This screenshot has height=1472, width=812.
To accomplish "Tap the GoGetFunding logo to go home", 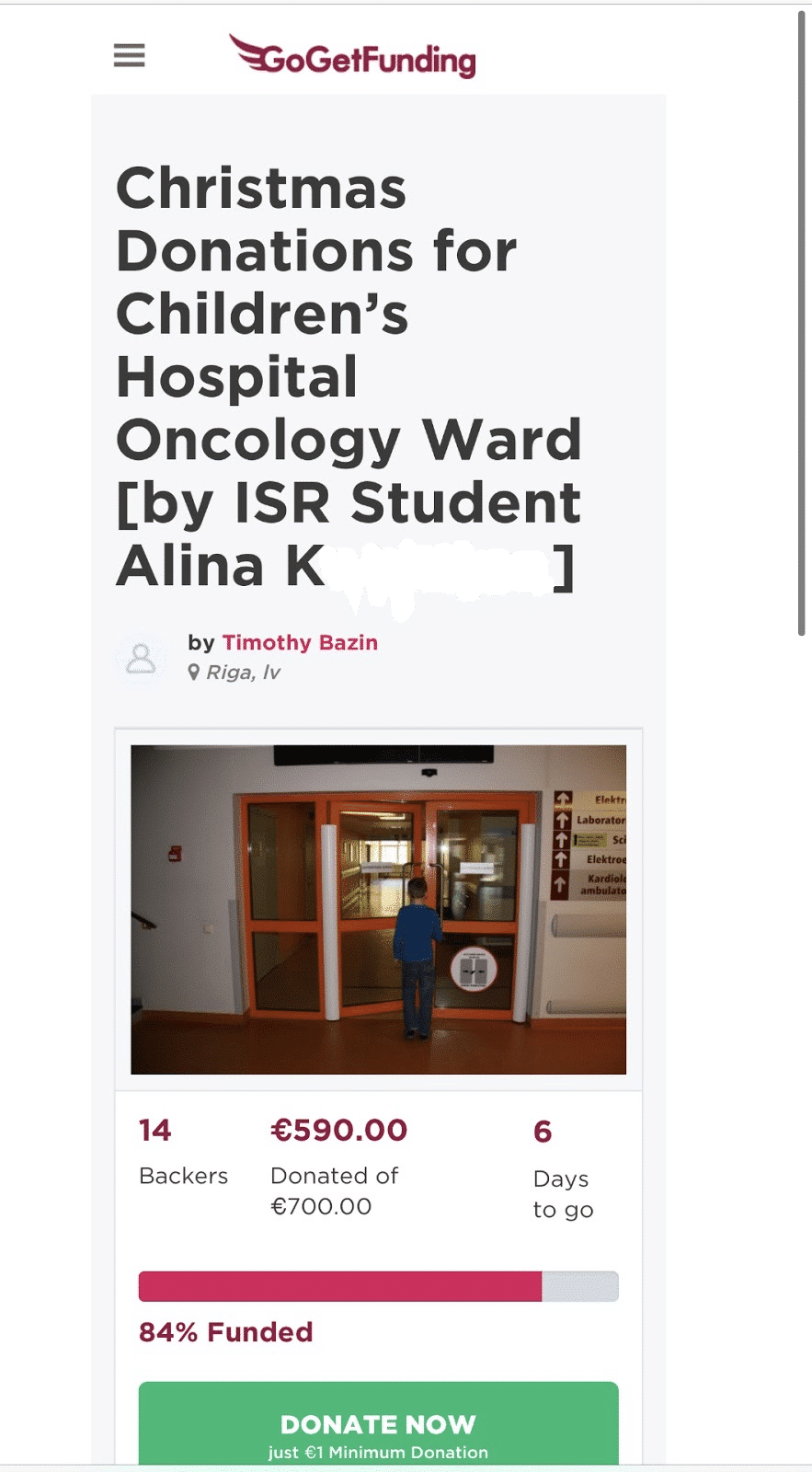I will pyautogui.click(x=352, y=56).
